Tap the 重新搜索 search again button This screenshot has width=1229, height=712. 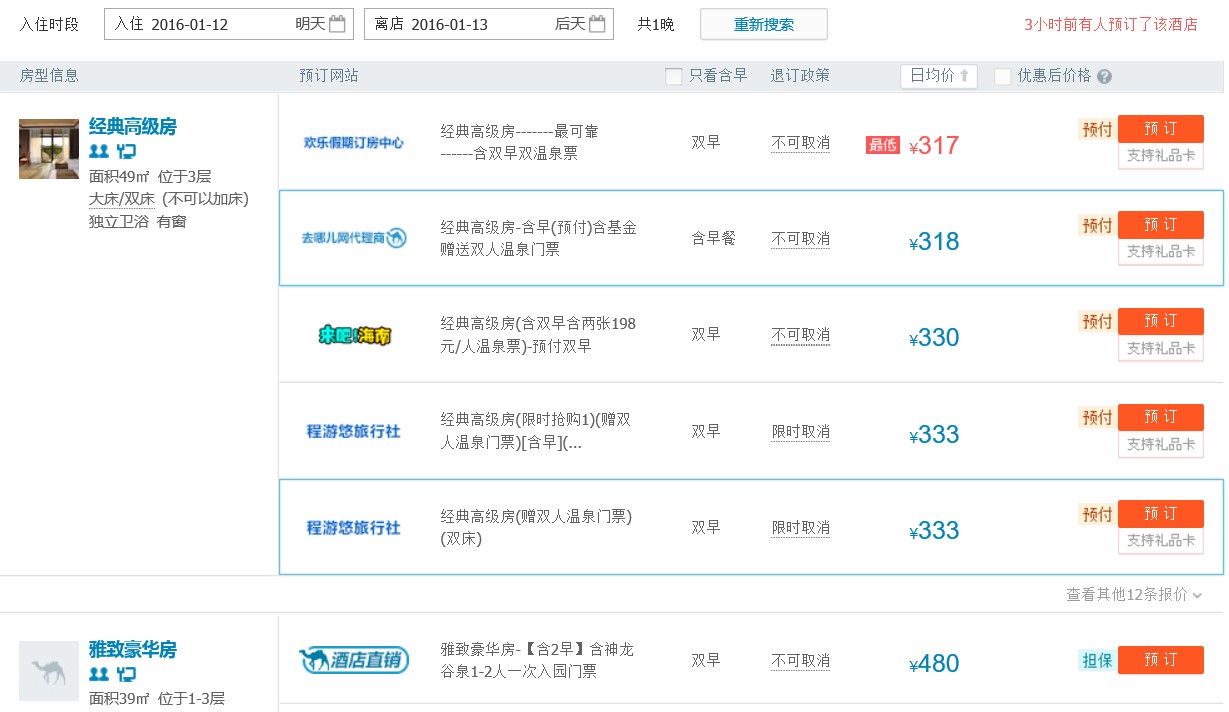(763, 24)
